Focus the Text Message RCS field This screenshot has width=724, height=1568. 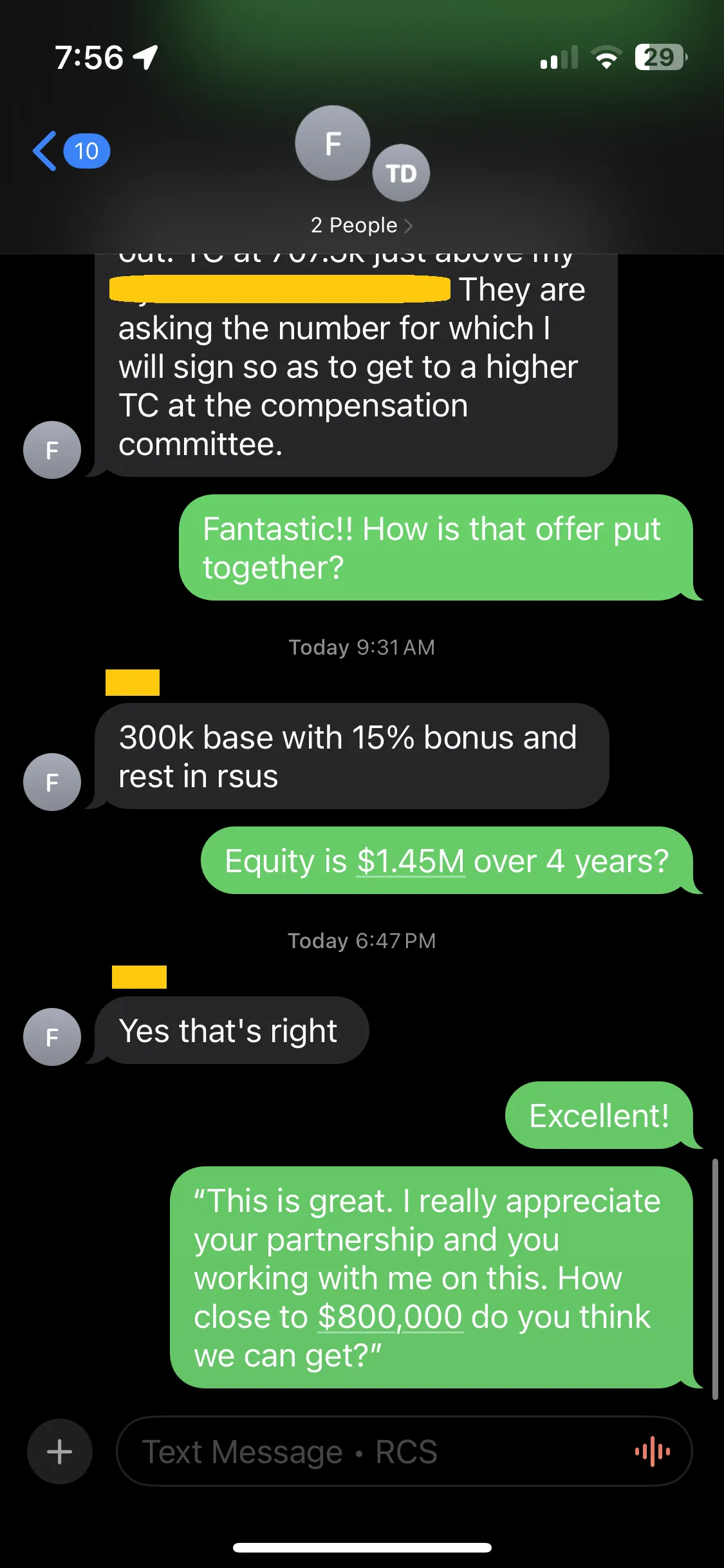point(373,1451)
